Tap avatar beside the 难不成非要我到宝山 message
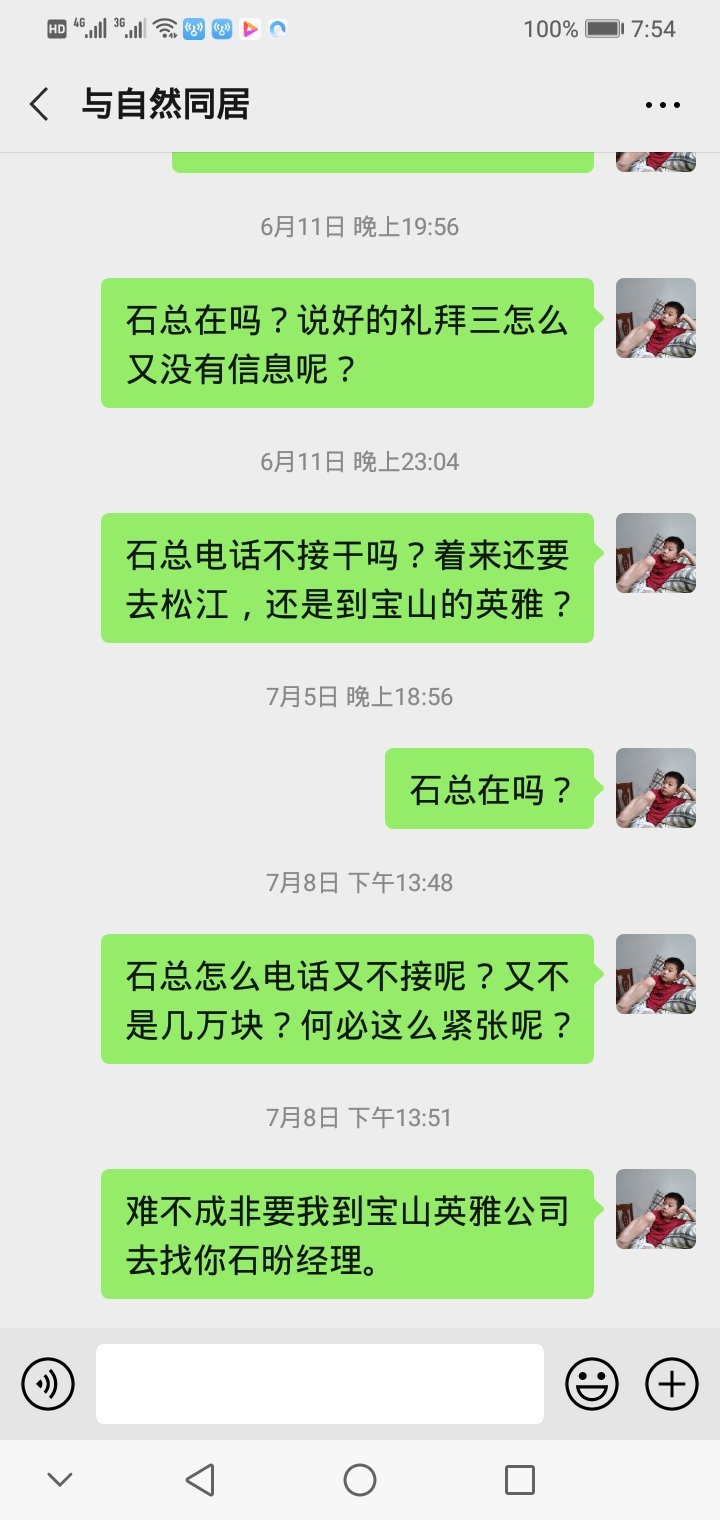 [x=656, y=1209]
